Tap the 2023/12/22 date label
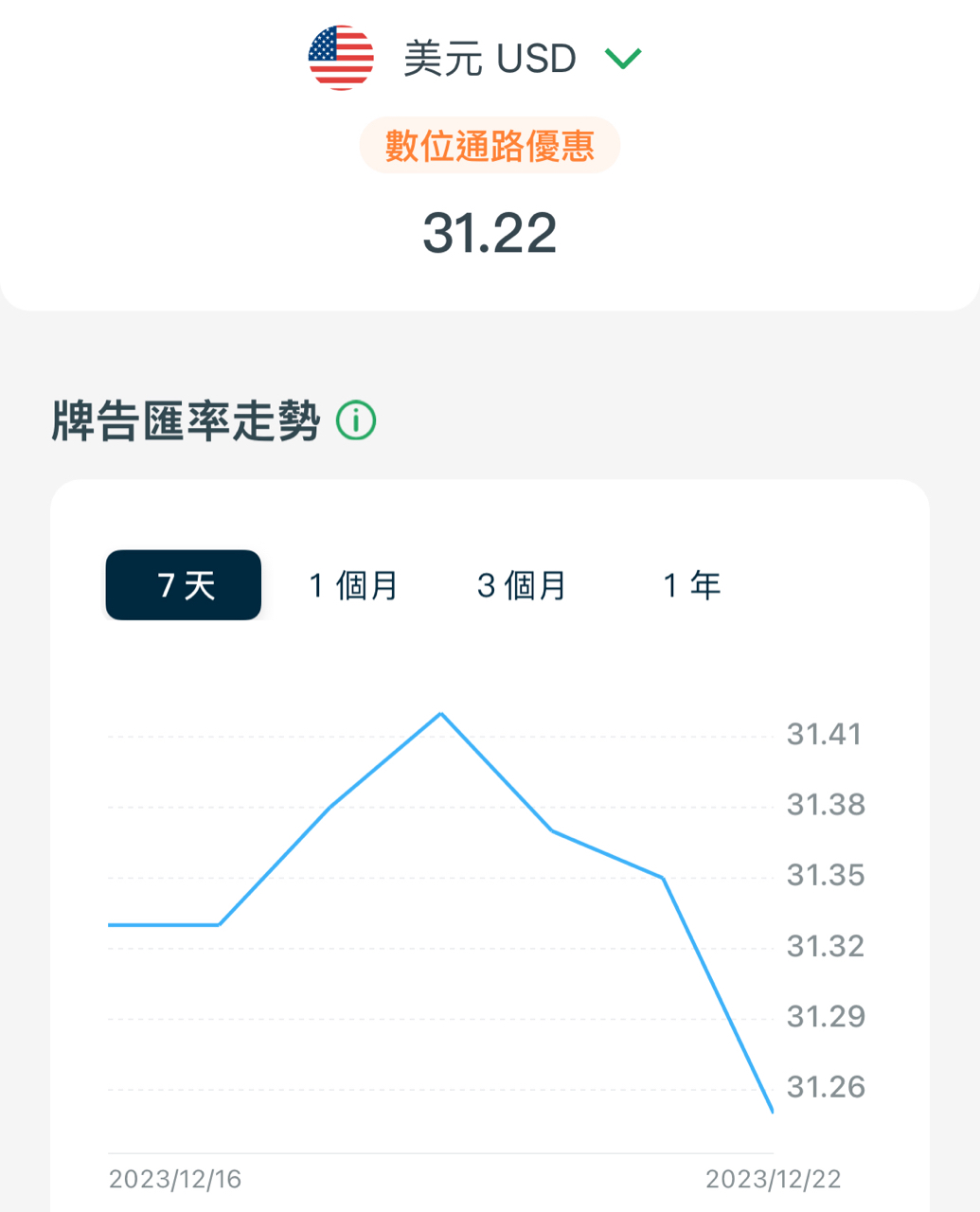The width and height of the screenshot is (980, 1212). pos(775,1180)
